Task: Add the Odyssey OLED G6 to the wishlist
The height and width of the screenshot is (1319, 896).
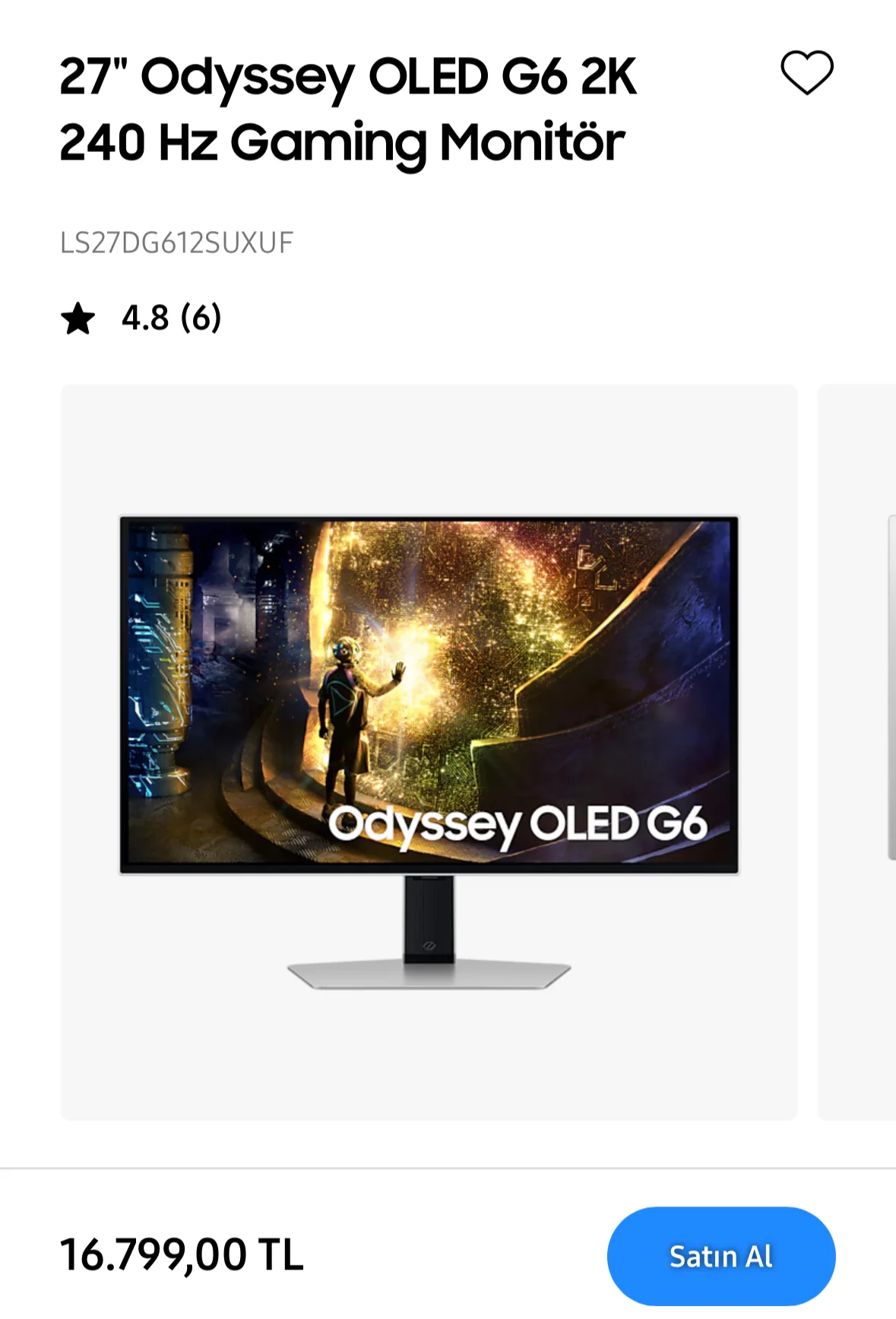Action: click(x=806, y=73)
